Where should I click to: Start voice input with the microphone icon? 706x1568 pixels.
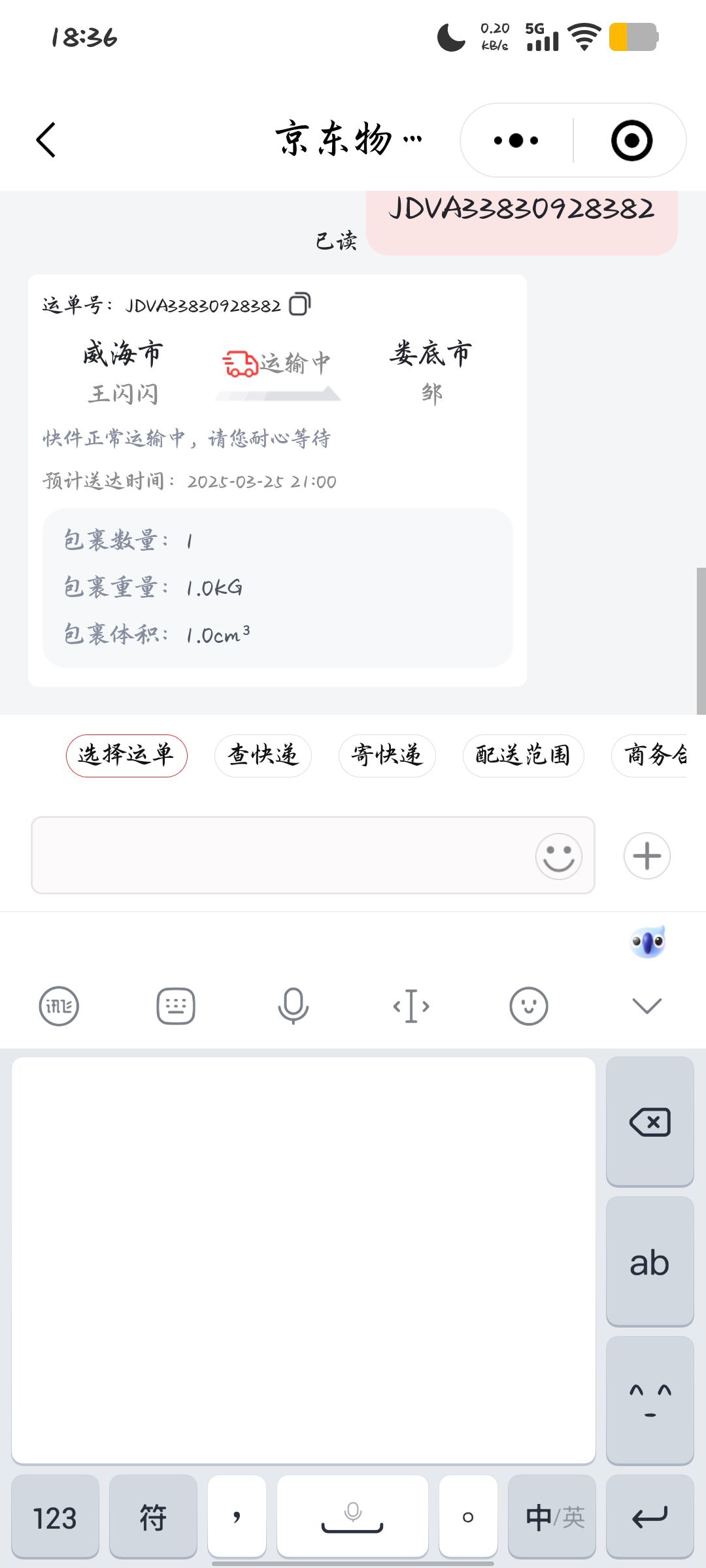294,1005
